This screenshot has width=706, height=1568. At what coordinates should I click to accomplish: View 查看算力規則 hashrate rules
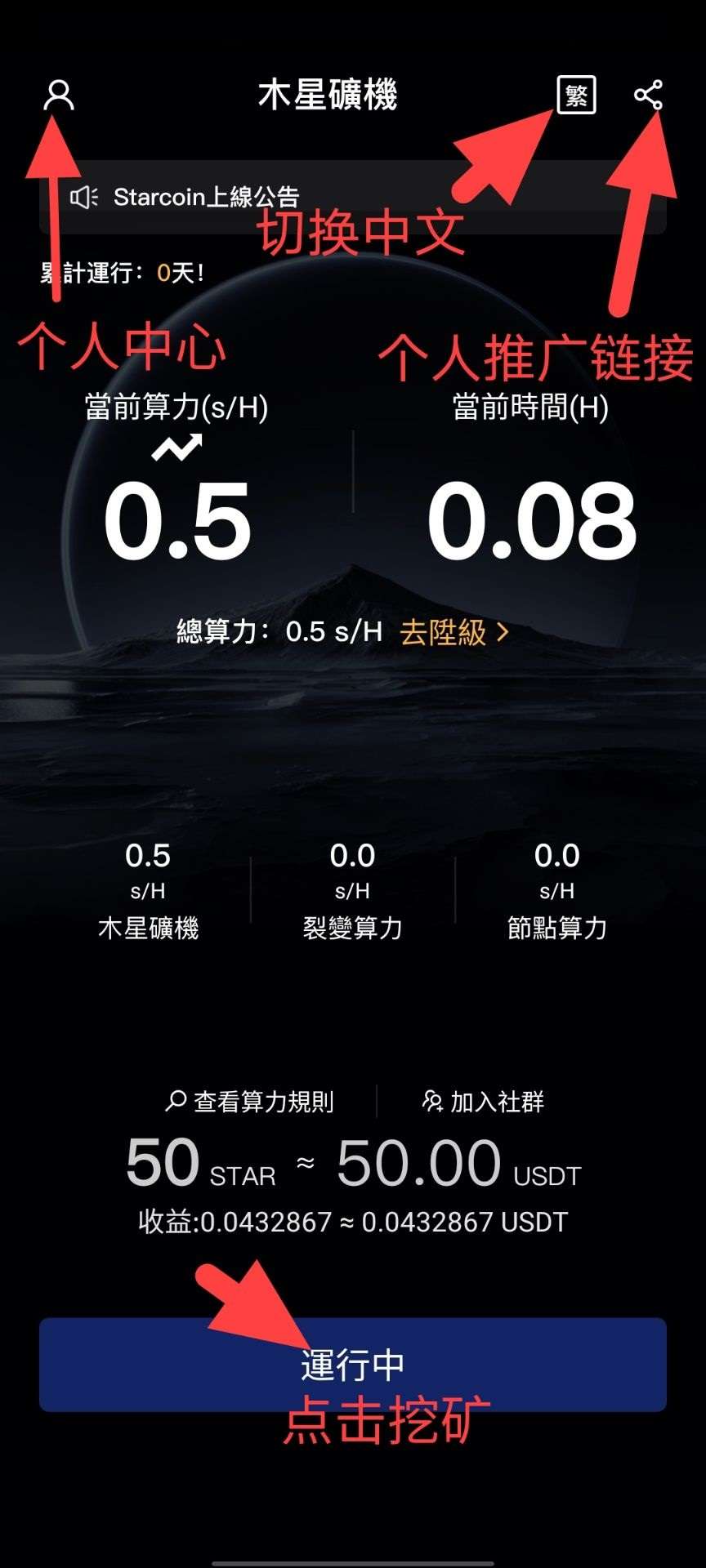click(250, 1101)
